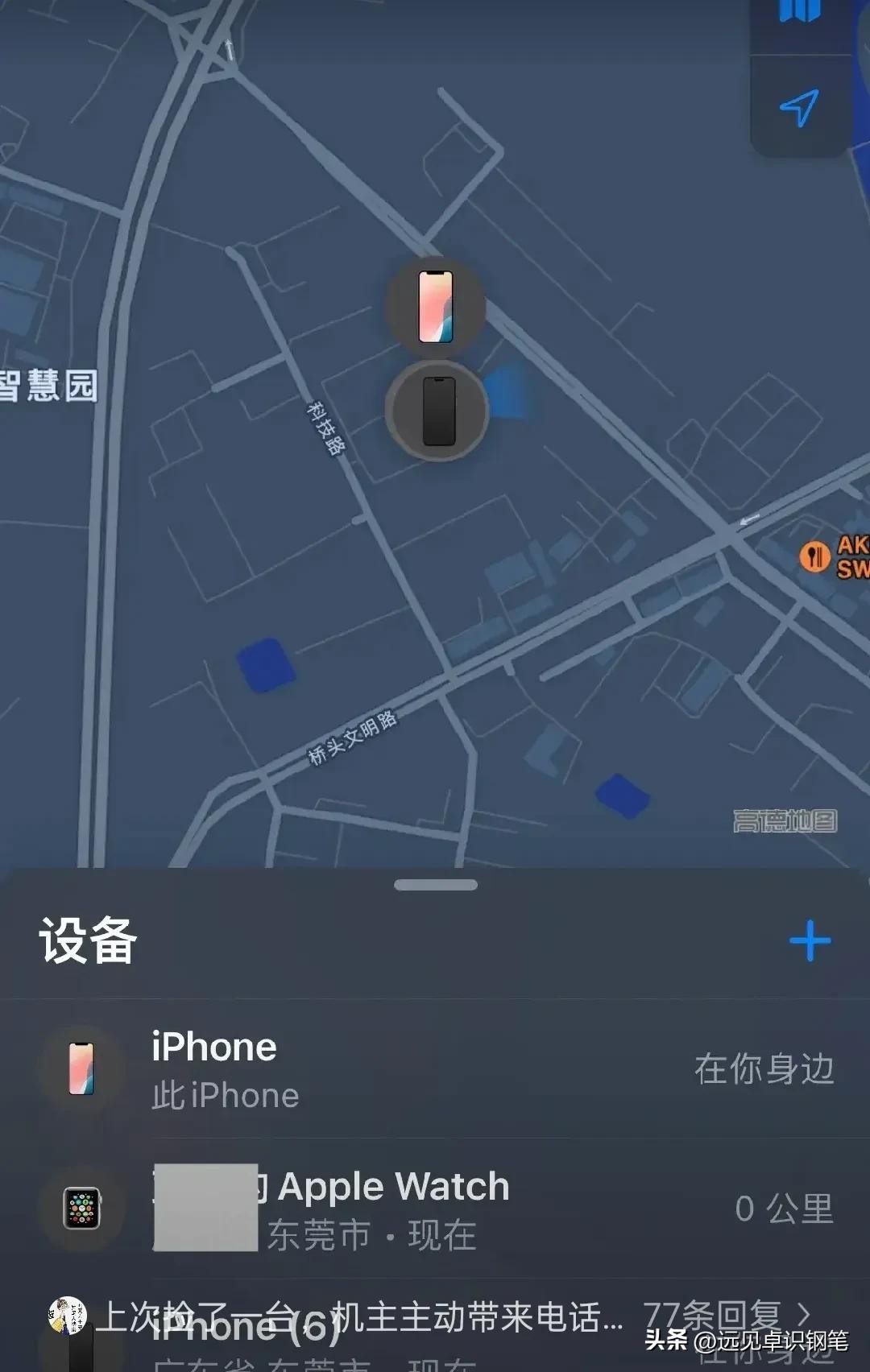
Task: Select the black iPhone marker on map
Action: (437, 411)
